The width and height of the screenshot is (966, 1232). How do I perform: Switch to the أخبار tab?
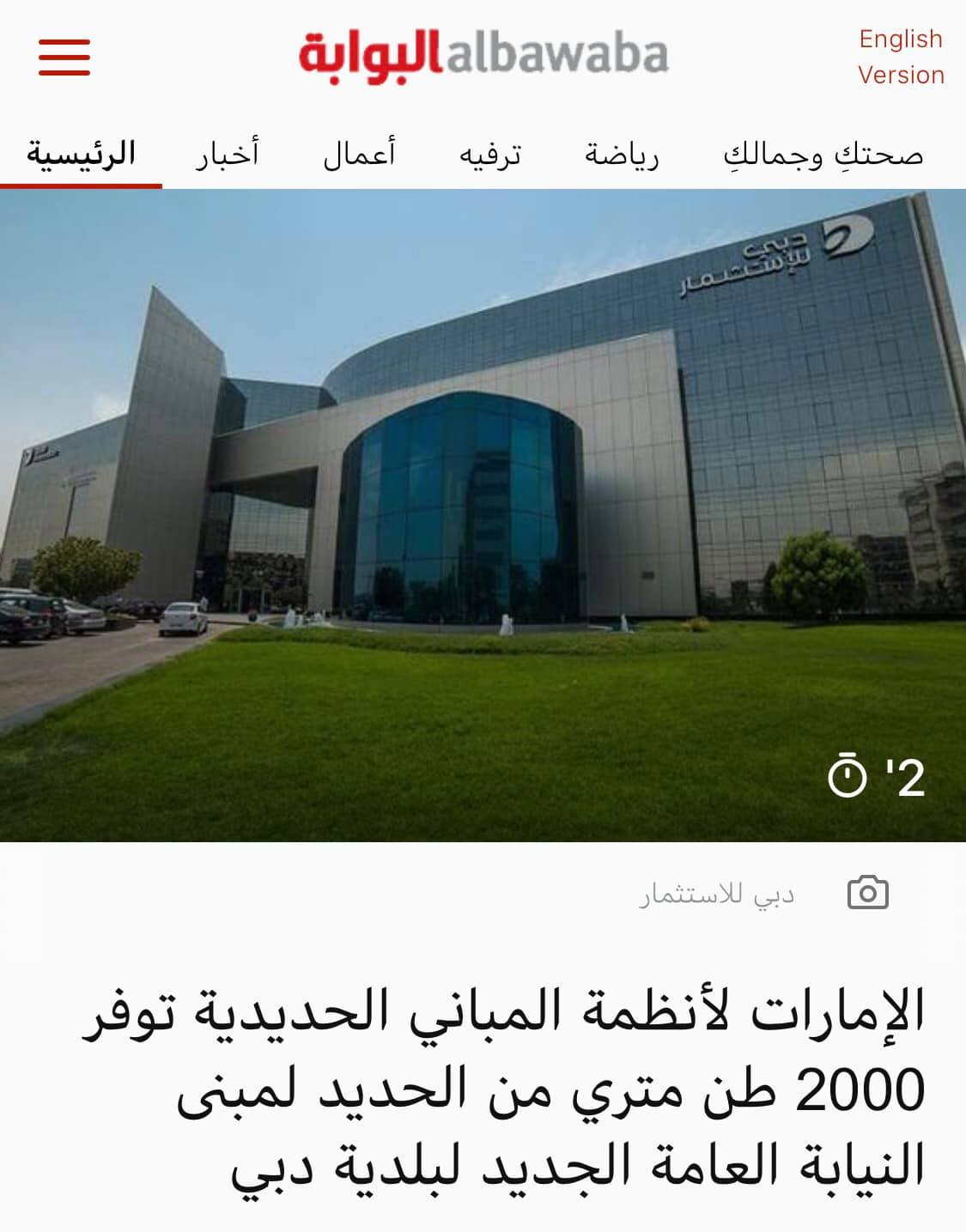pos(227,155)
